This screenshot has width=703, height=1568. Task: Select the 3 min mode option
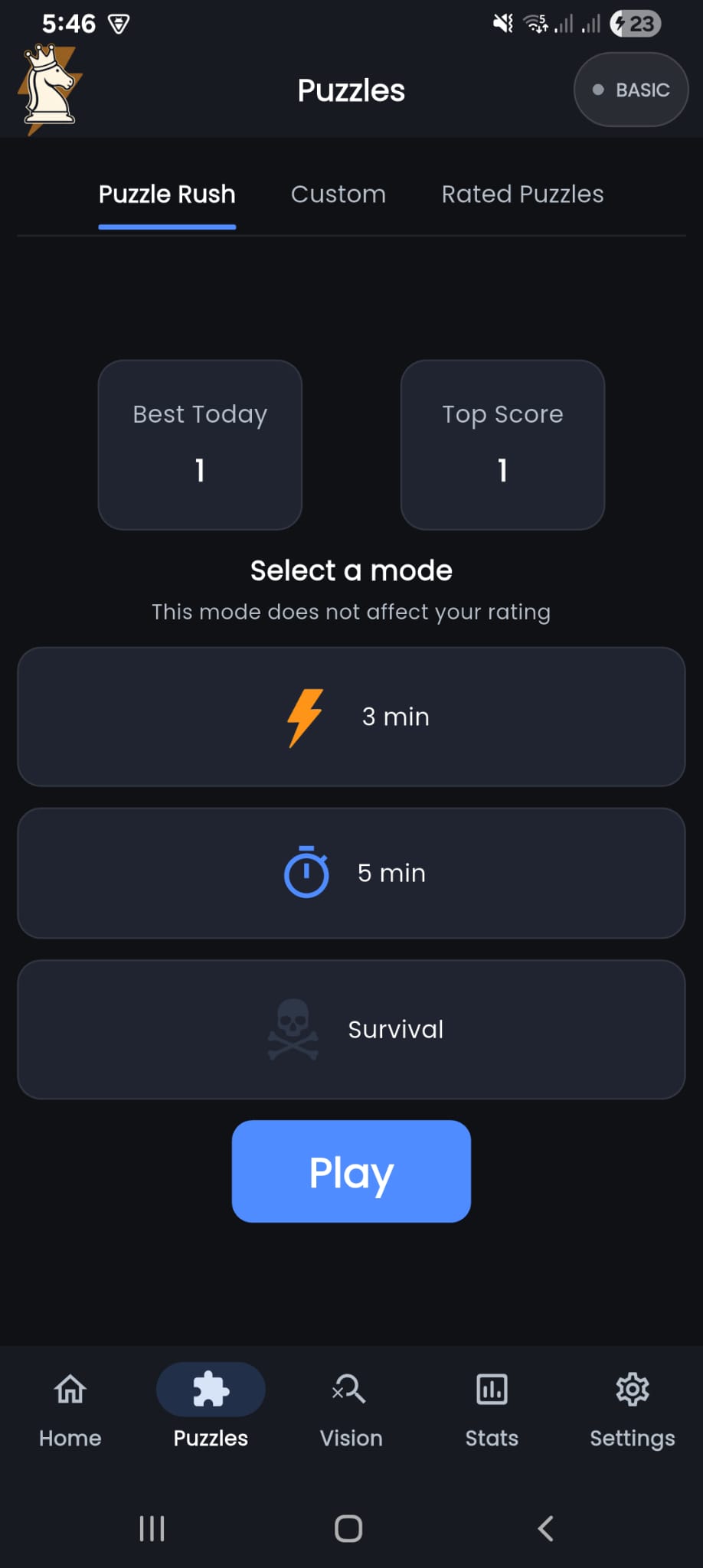[351, 717]
